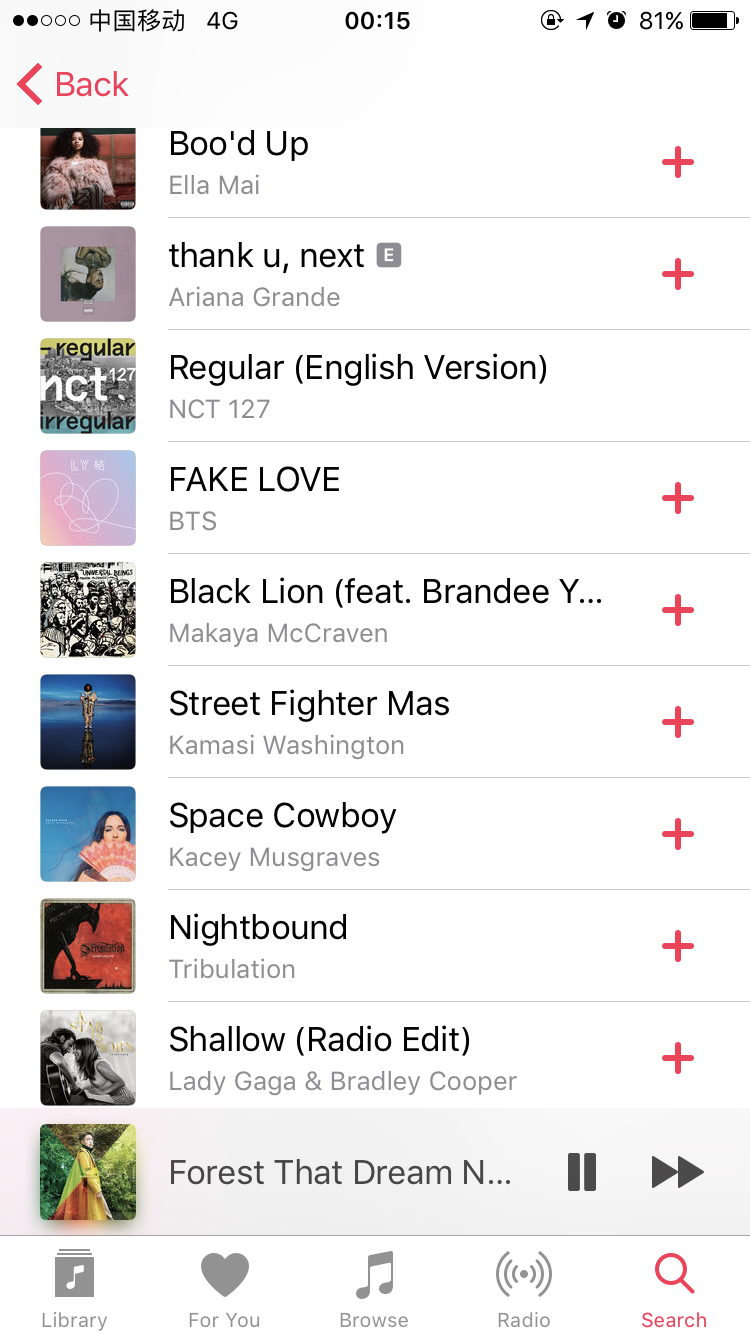Screen dimensions: 750x1334
Task: Add thank u, next to library
Action: 677,274
